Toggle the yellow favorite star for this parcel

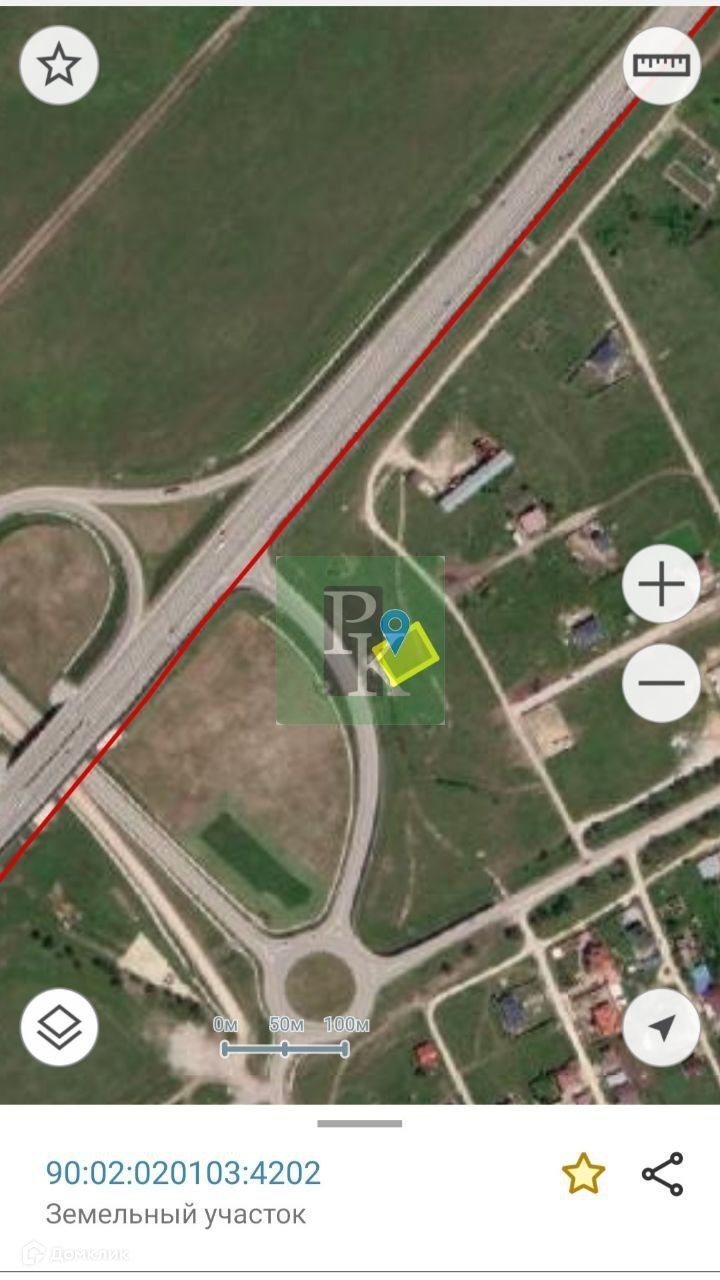click(583, 1174)
